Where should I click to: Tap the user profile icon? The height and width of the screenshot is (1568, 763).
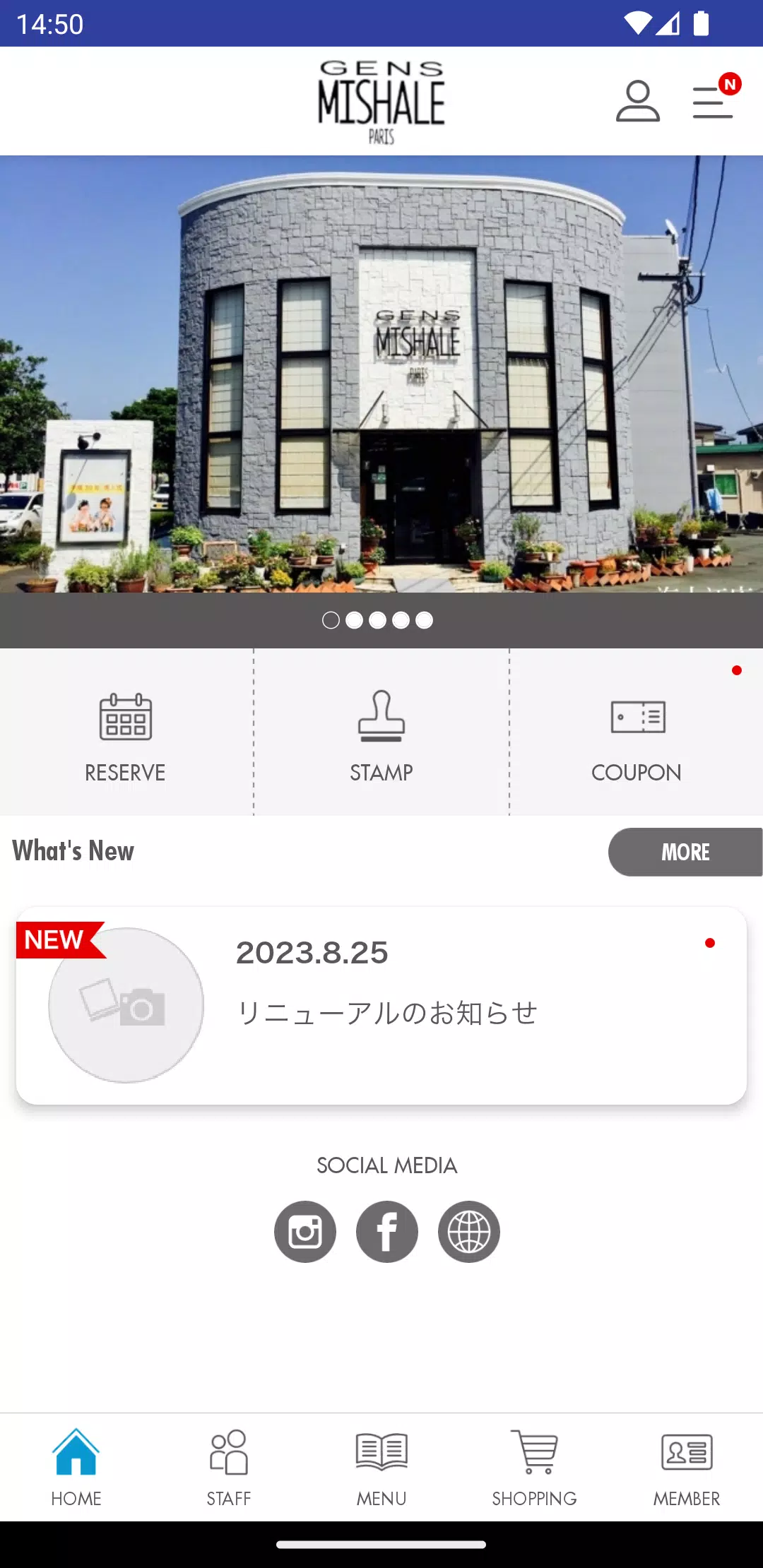click(x=637, y=100)
